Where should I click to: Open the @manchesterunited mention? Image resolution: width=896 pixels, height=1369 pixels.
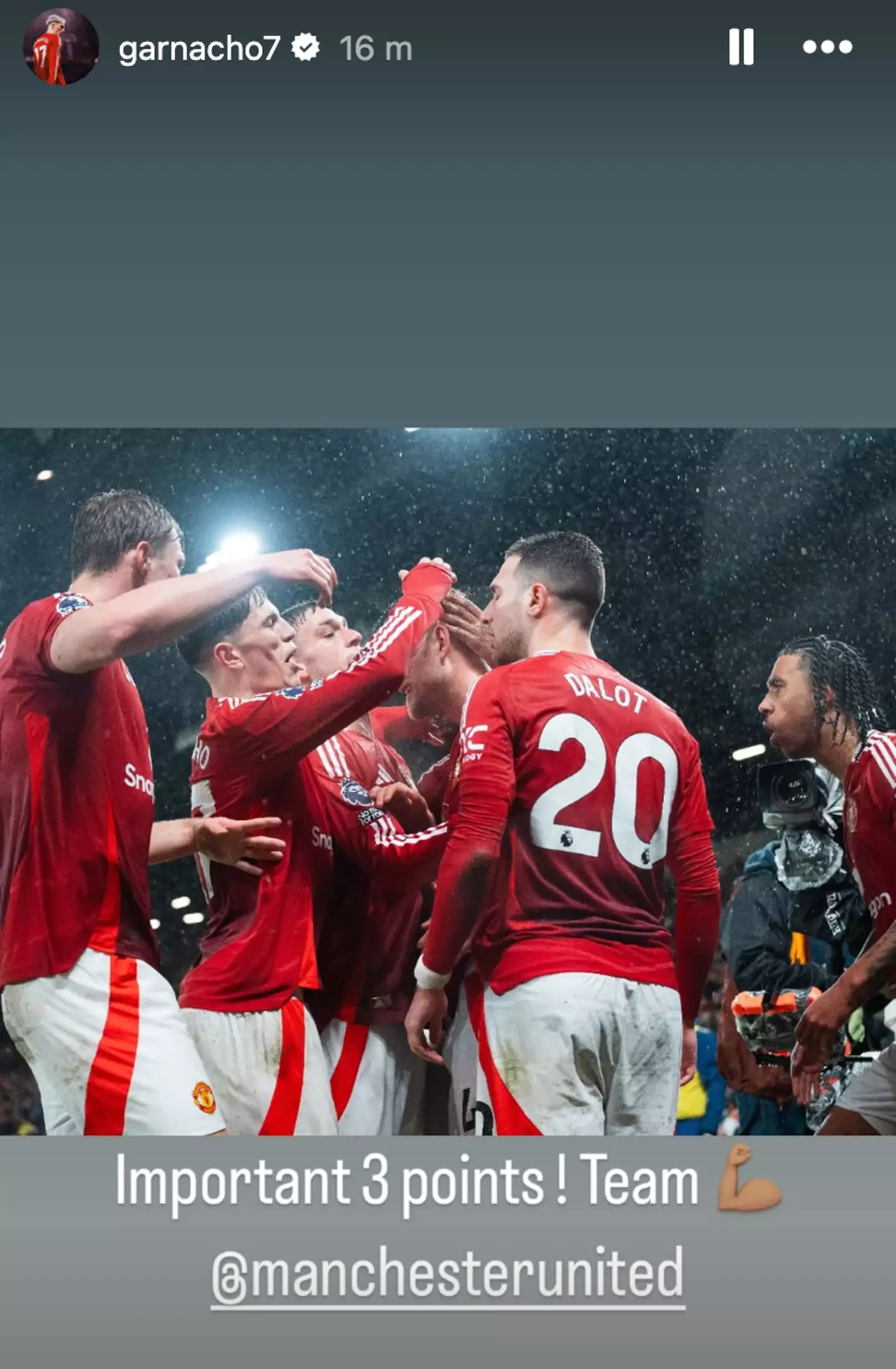pos(448,1273)
